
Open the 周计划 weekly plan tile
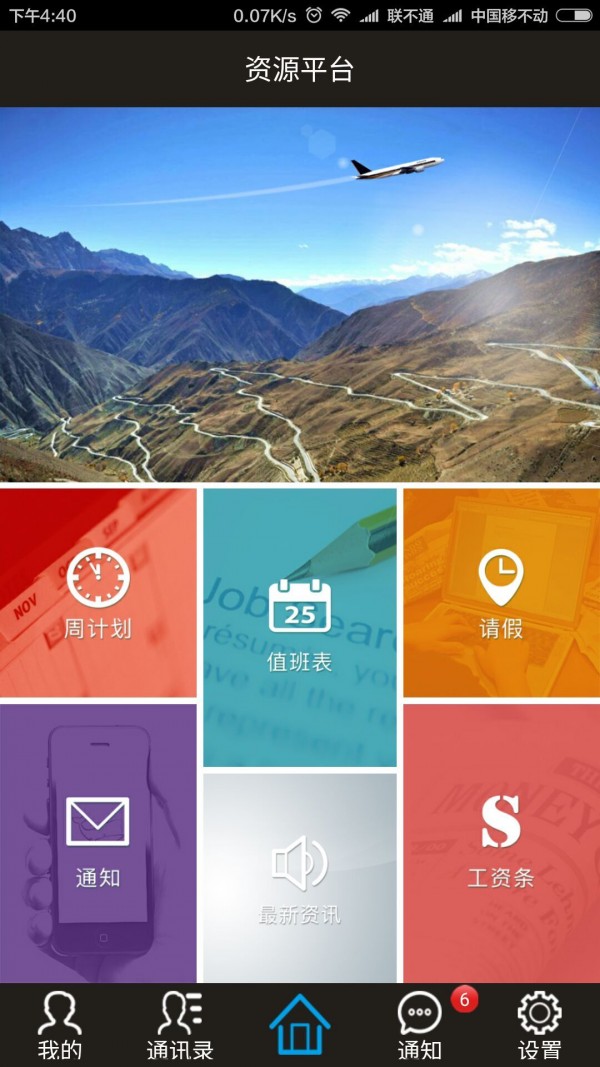coord(98,593)
